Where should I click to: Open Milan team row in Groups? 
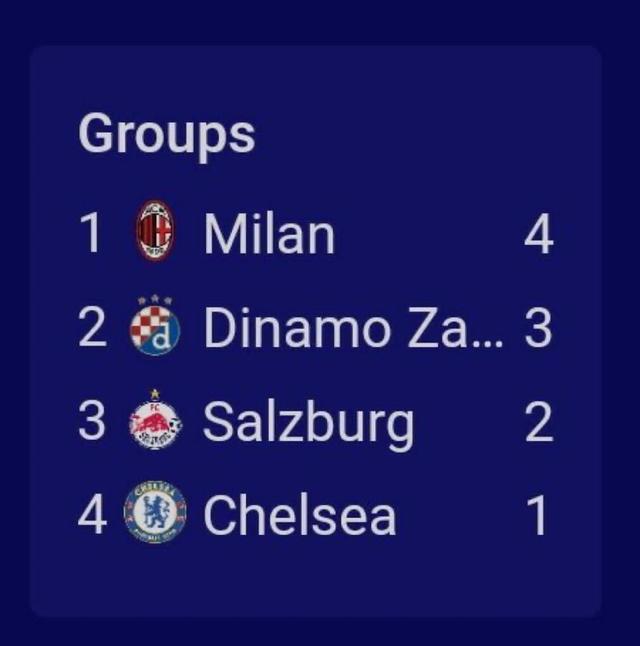click(x=269, y=235)
